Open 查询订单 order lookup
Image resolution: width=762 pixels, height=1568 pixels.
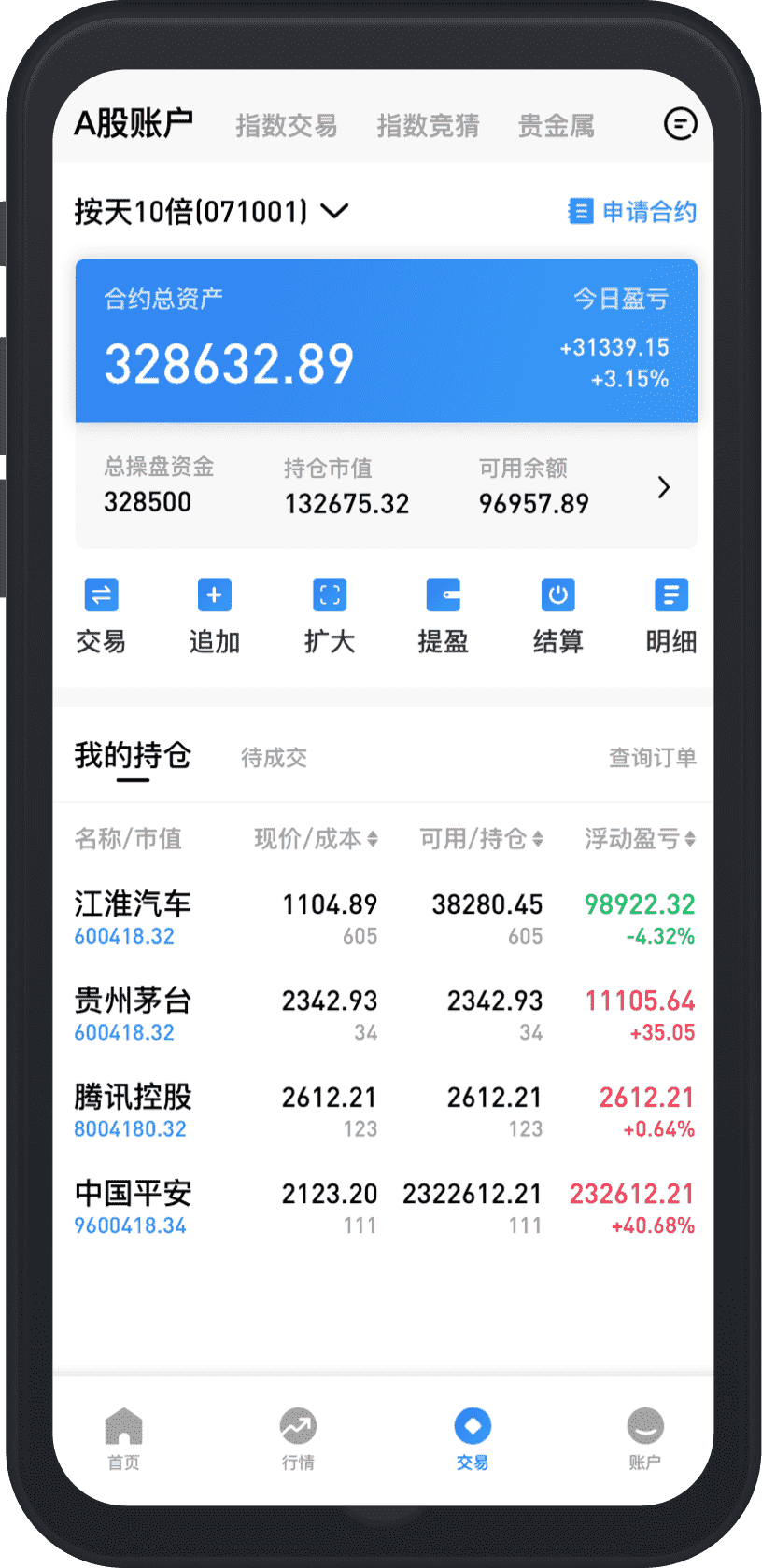click(x=652, y=757)
